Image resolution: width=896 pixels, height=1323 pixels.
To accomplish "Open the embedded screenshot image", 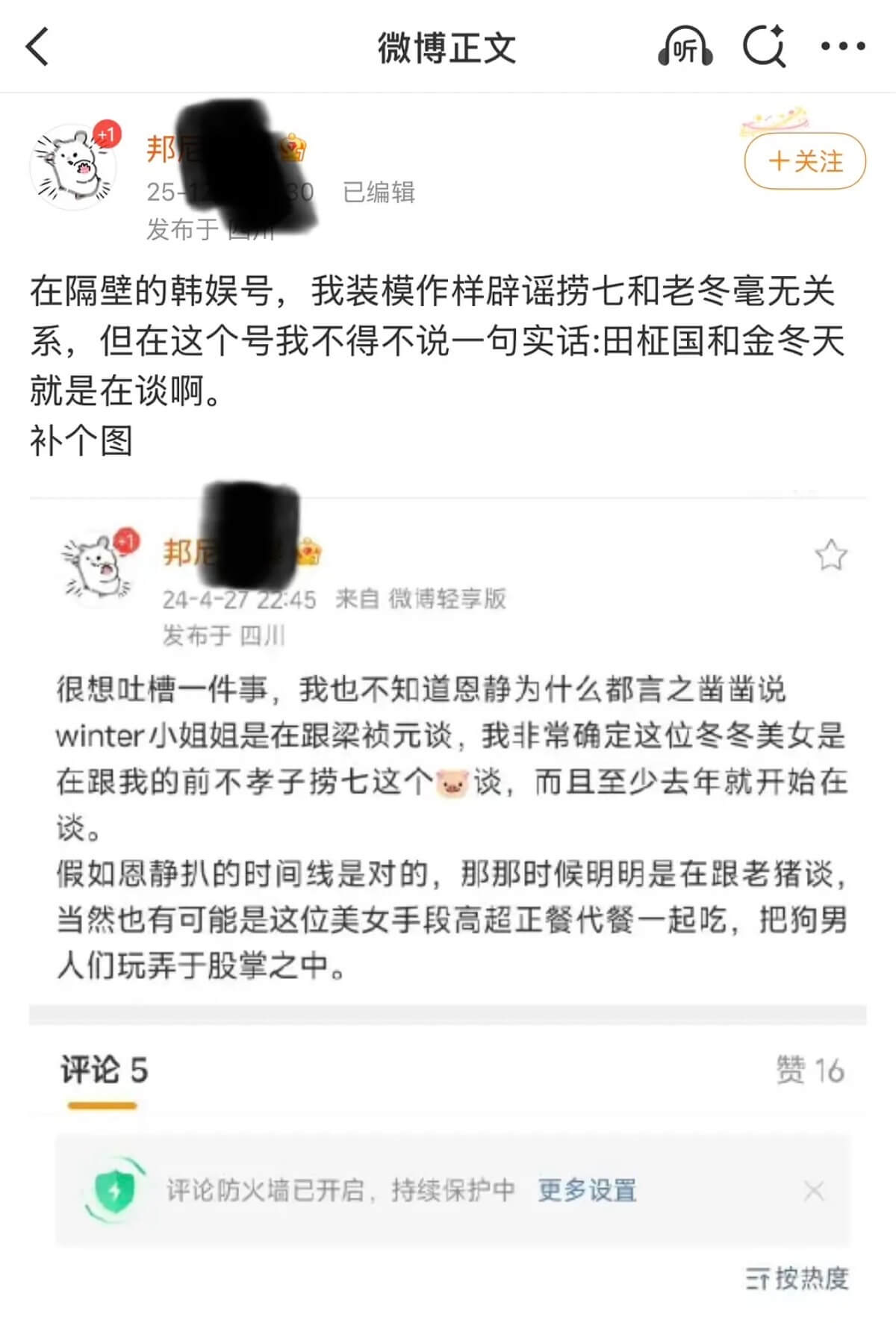I will coord(448,747).
